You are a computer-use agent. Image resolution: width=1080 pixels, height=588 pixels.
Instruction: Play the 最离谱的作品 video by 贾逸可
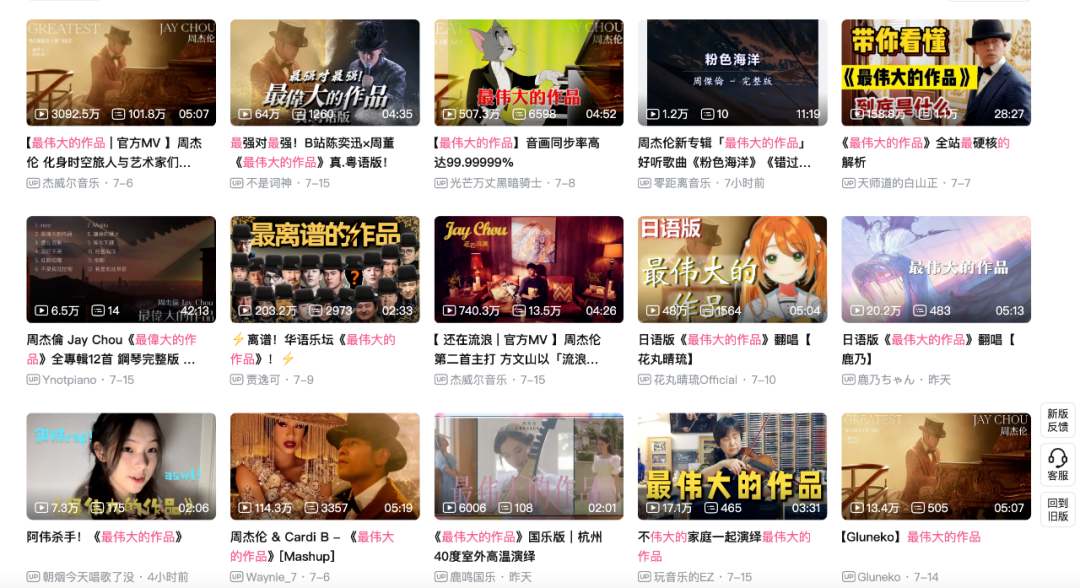click(x=324, y=269)
